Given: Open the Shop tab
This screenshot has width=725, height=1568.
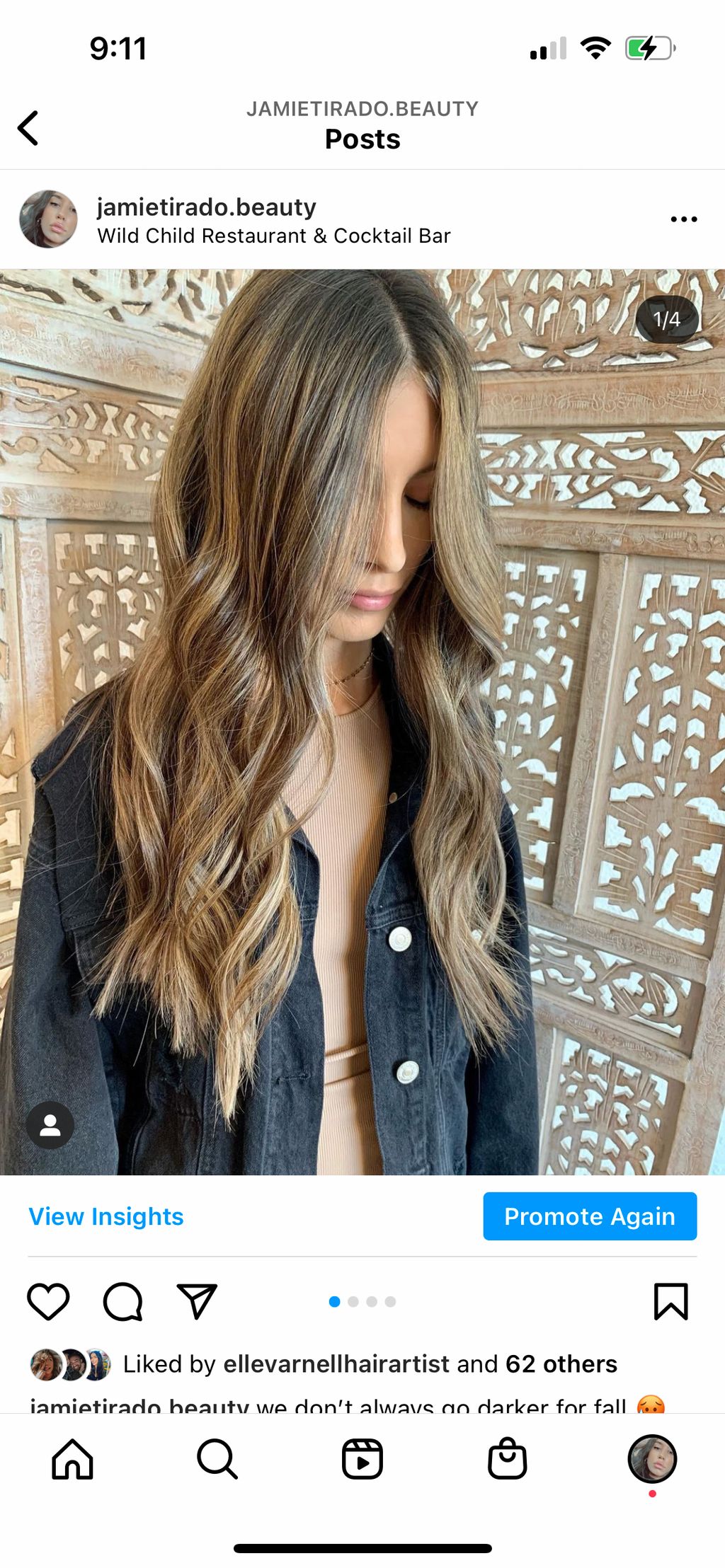Looking at the screenshot, I should 507,1459.
